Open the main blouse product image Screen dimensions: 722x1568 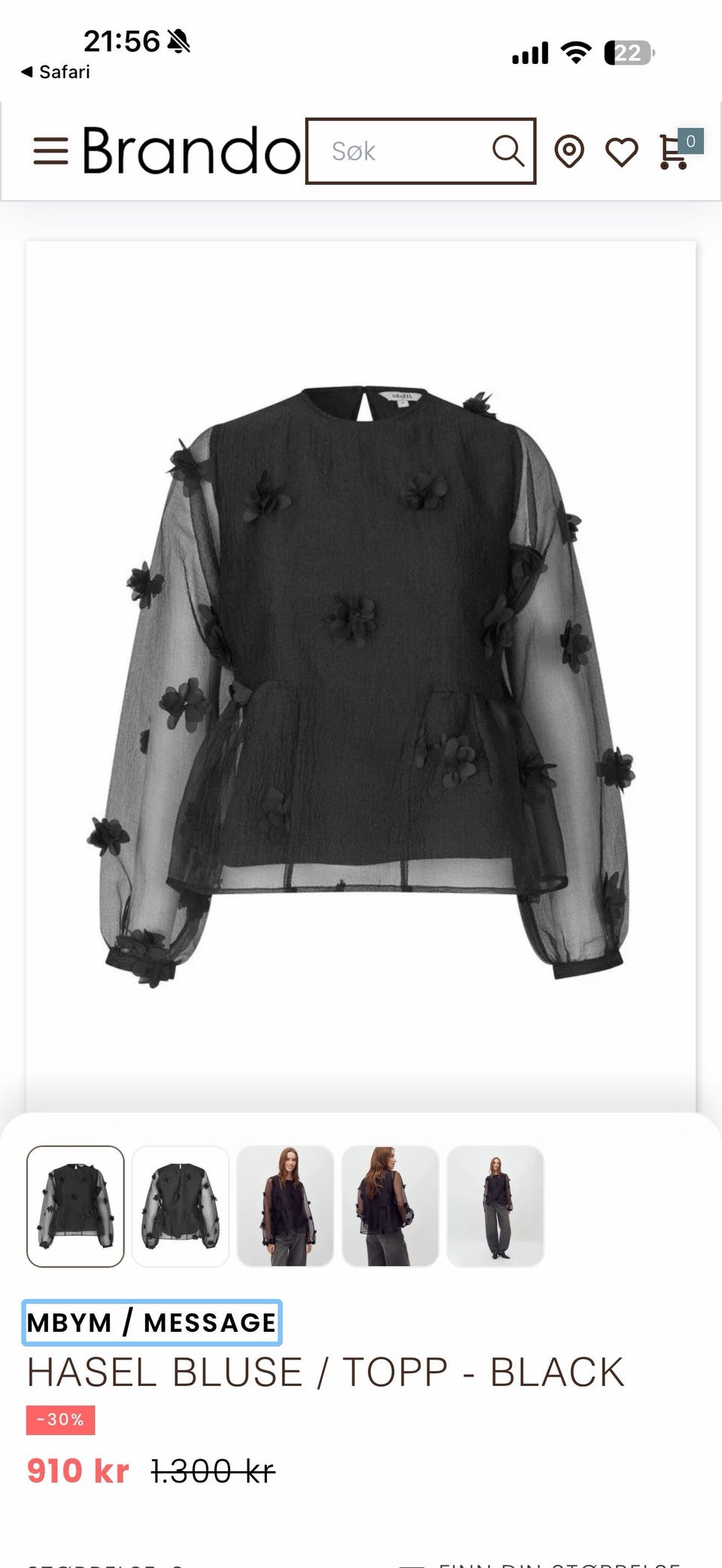click(x=361, y=677)
